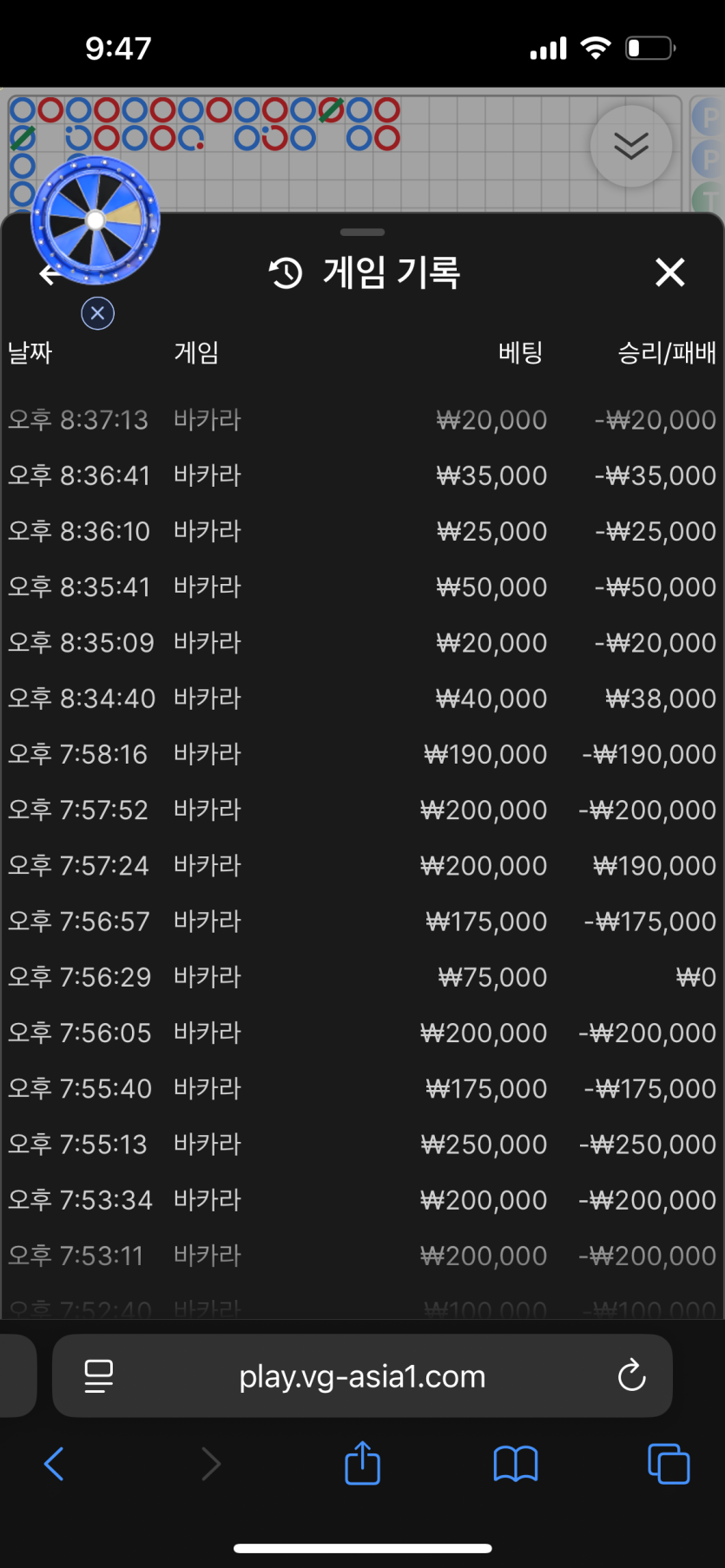Open the blue spinning wheel widget
Image resolution: width=725 pixels, height=1568 pixels.
[x=96, y=220]
